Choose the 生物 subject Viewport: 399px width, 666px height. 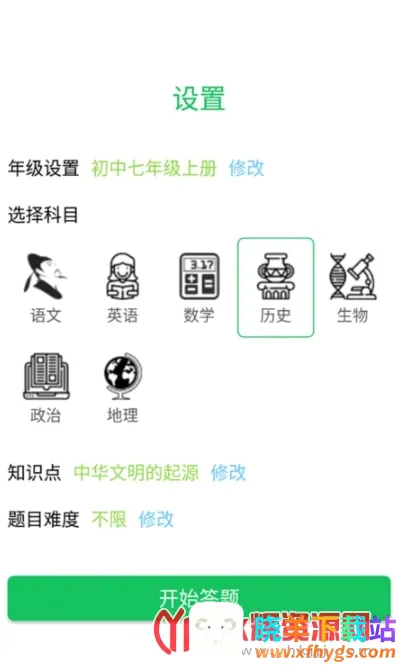352,288
